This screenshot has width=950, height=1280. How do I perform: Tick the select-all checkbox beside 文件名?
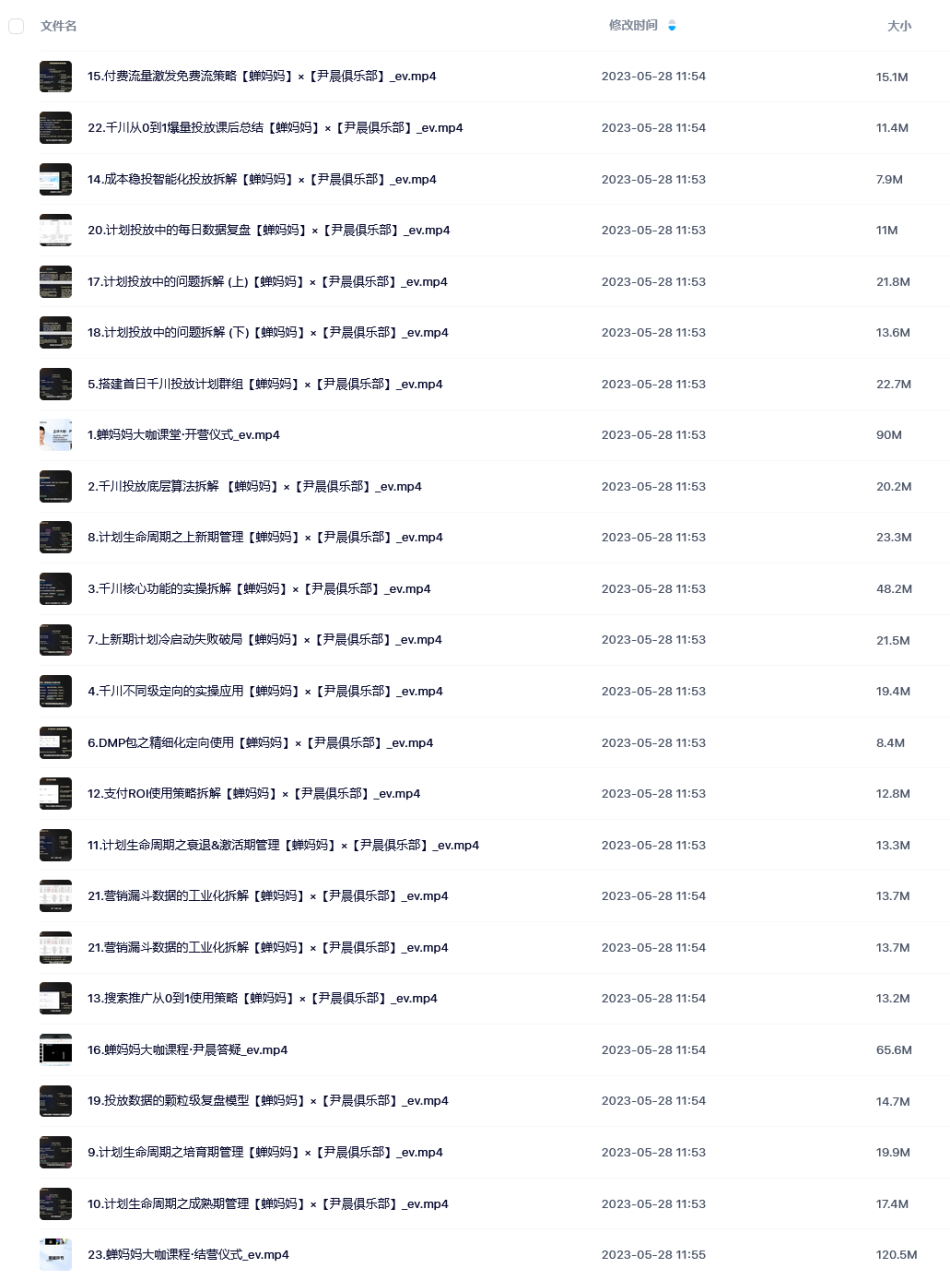pos(16,26)
